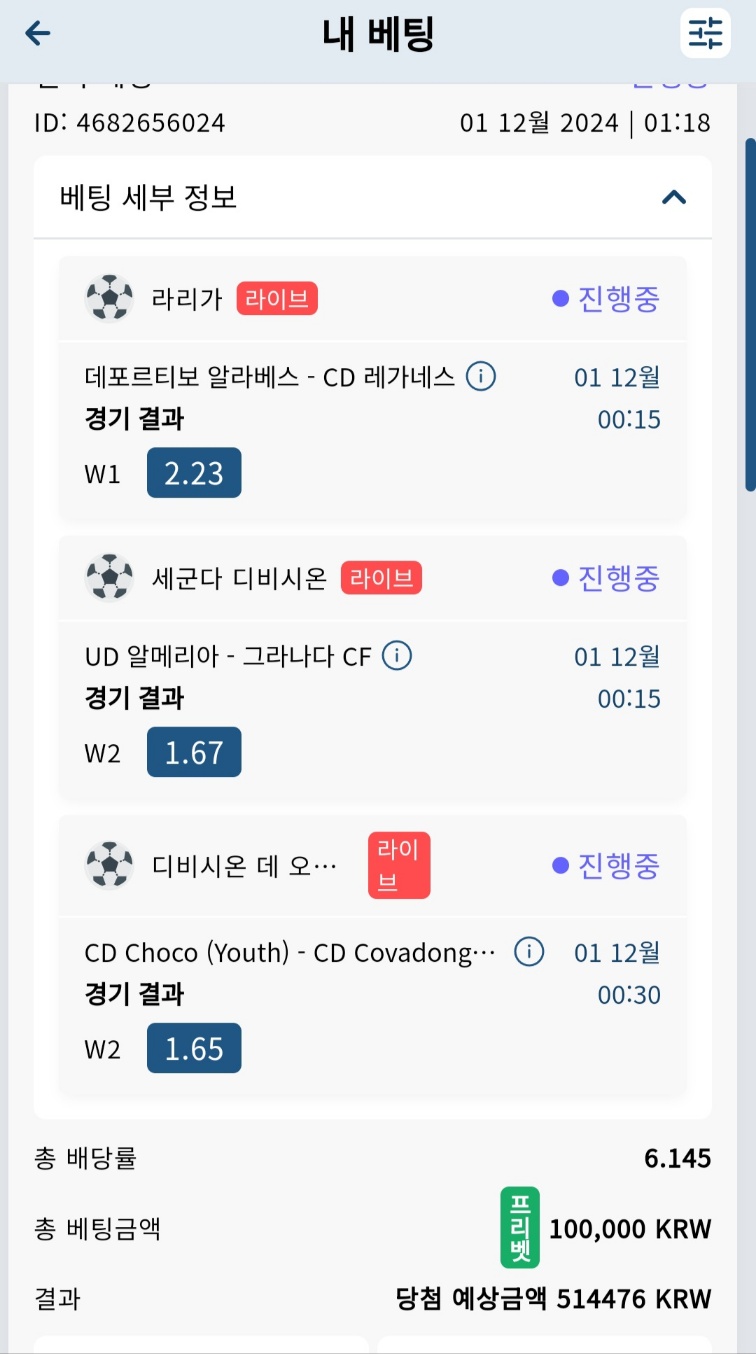This screenshot has width=756, height=1354.
Task: Open info for 데포르티보 알라베스 - CD 레가네스
Action: click(x=482, y=377)
